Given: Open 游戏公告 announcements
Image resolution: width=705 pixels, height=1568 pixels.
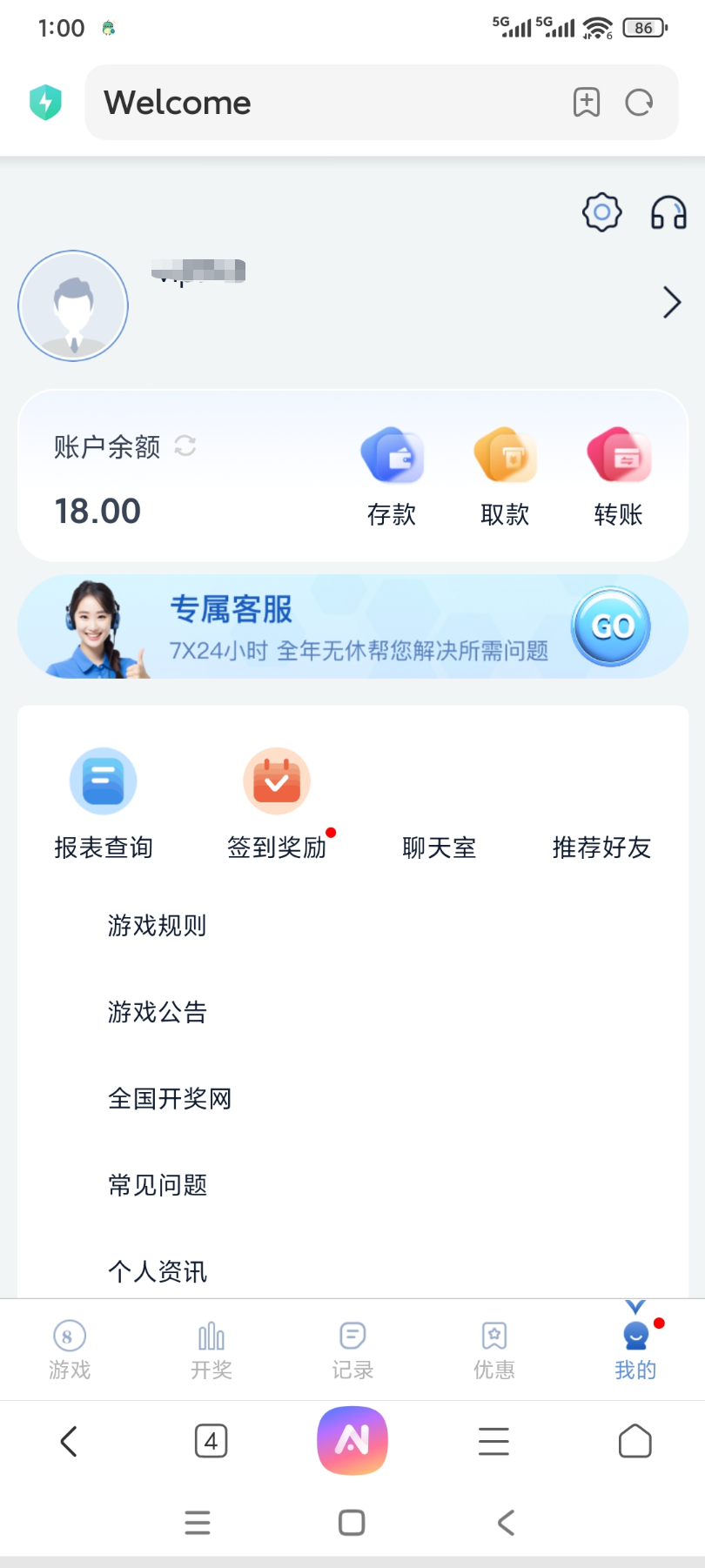Looking at the screenshot, I should [x=158, y=1012].
